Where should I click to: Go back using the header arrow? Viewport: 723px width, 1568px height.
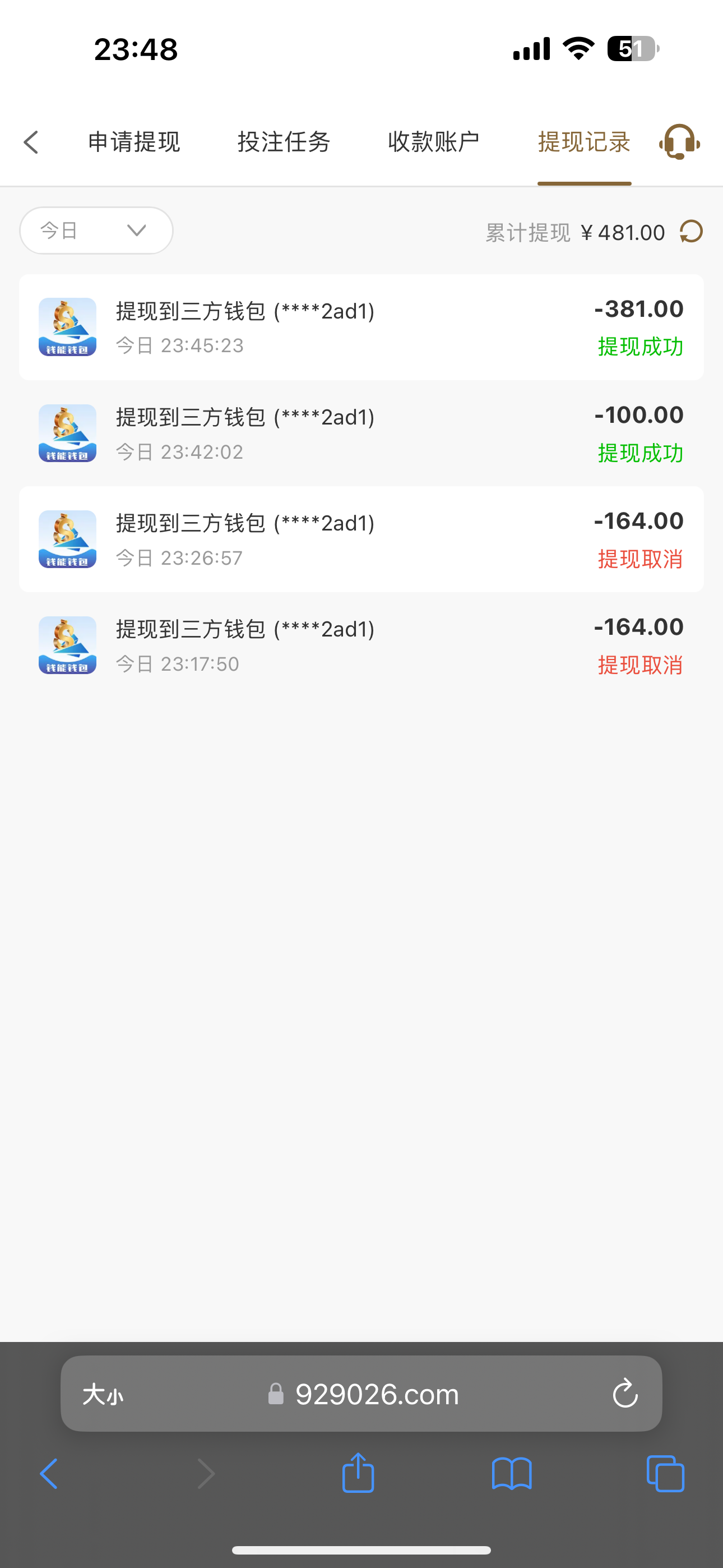31,142
